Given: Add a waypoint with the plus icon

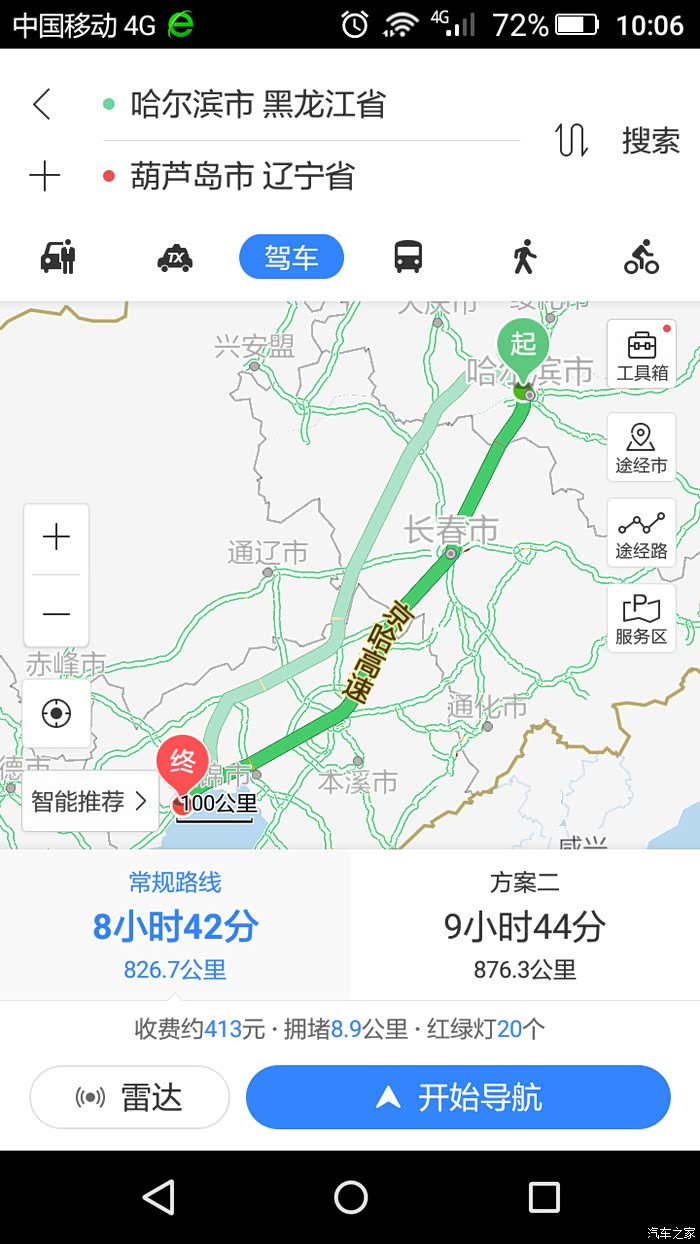Looking at the screenshot, I should coord(44,177).
